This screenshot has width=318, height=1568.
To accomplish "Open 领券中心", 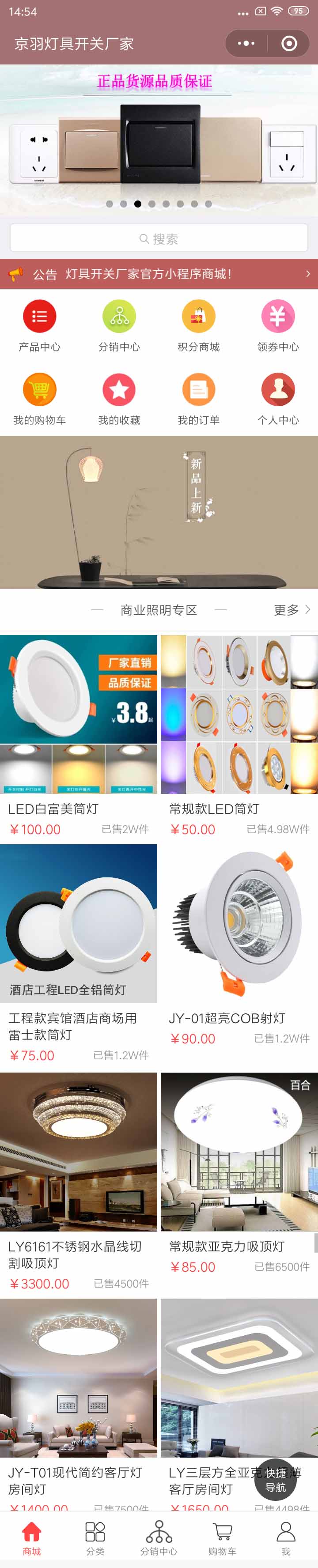I will click(278, 325).
